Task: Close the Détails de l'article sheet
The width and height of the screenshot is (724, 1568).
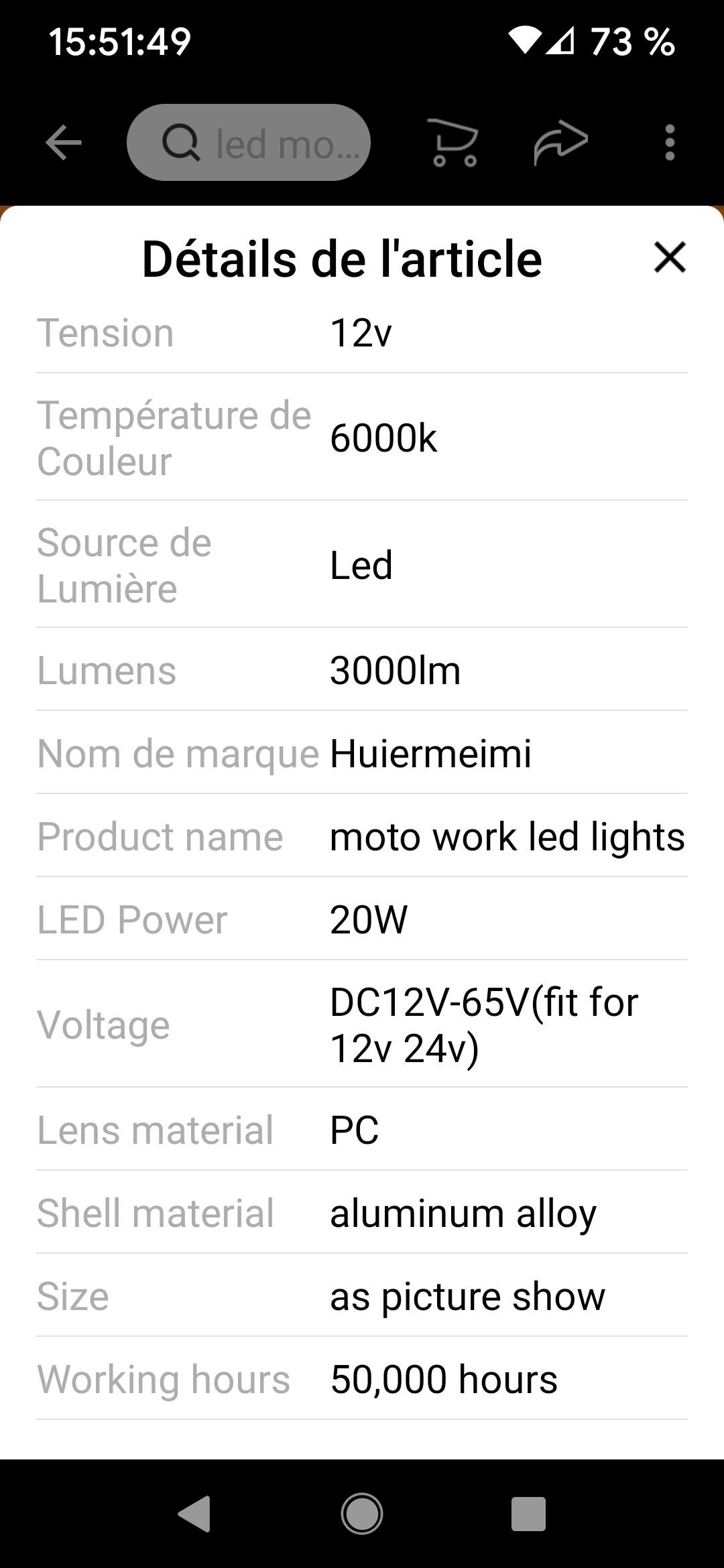Action: coord(670,258)
